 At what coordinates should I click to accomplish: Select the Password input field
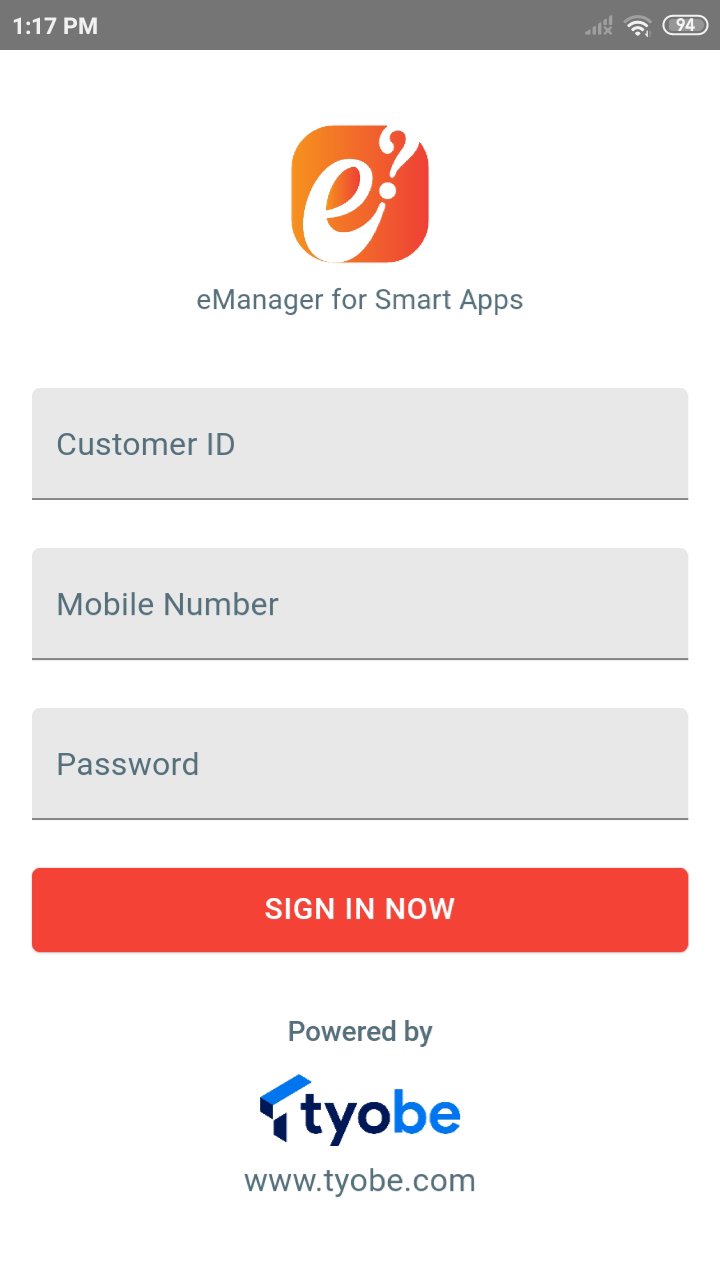(360, 764)
